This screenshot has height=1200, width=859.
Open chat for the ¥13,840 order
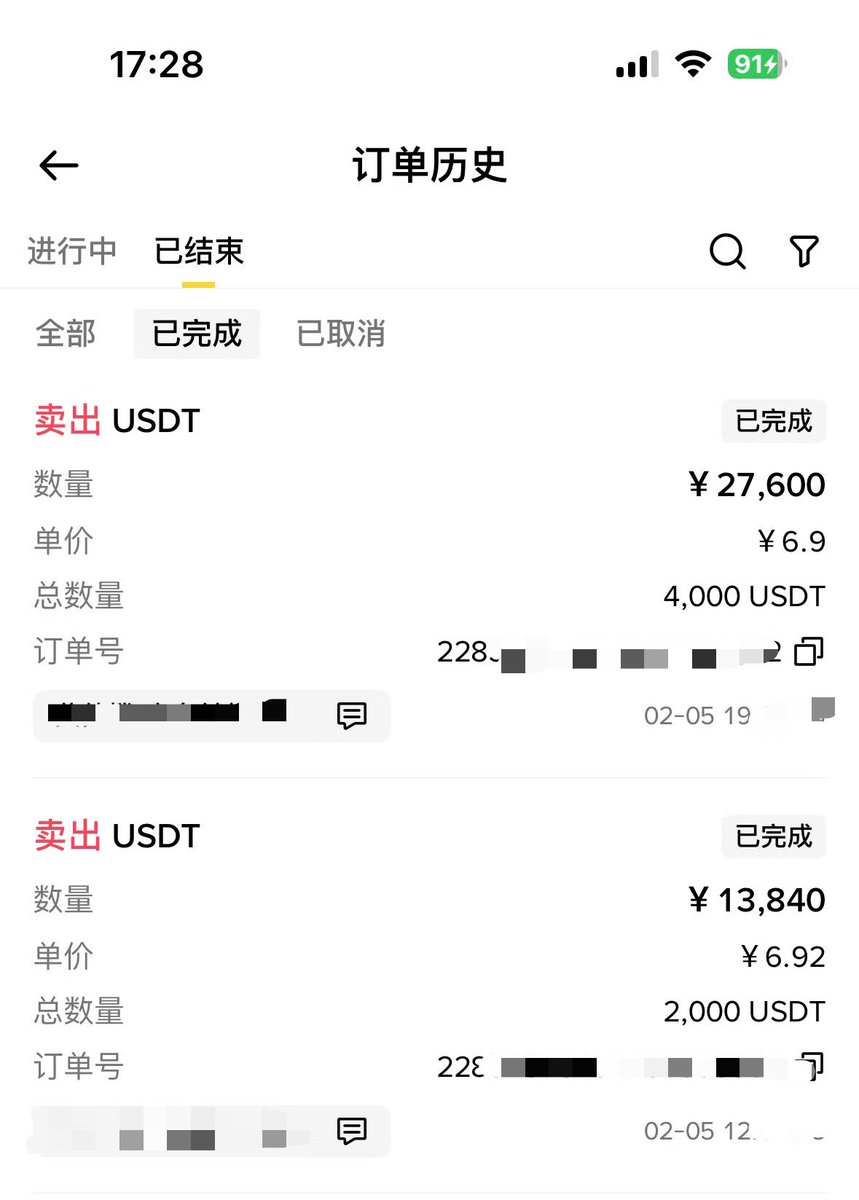click(351, 1131)
